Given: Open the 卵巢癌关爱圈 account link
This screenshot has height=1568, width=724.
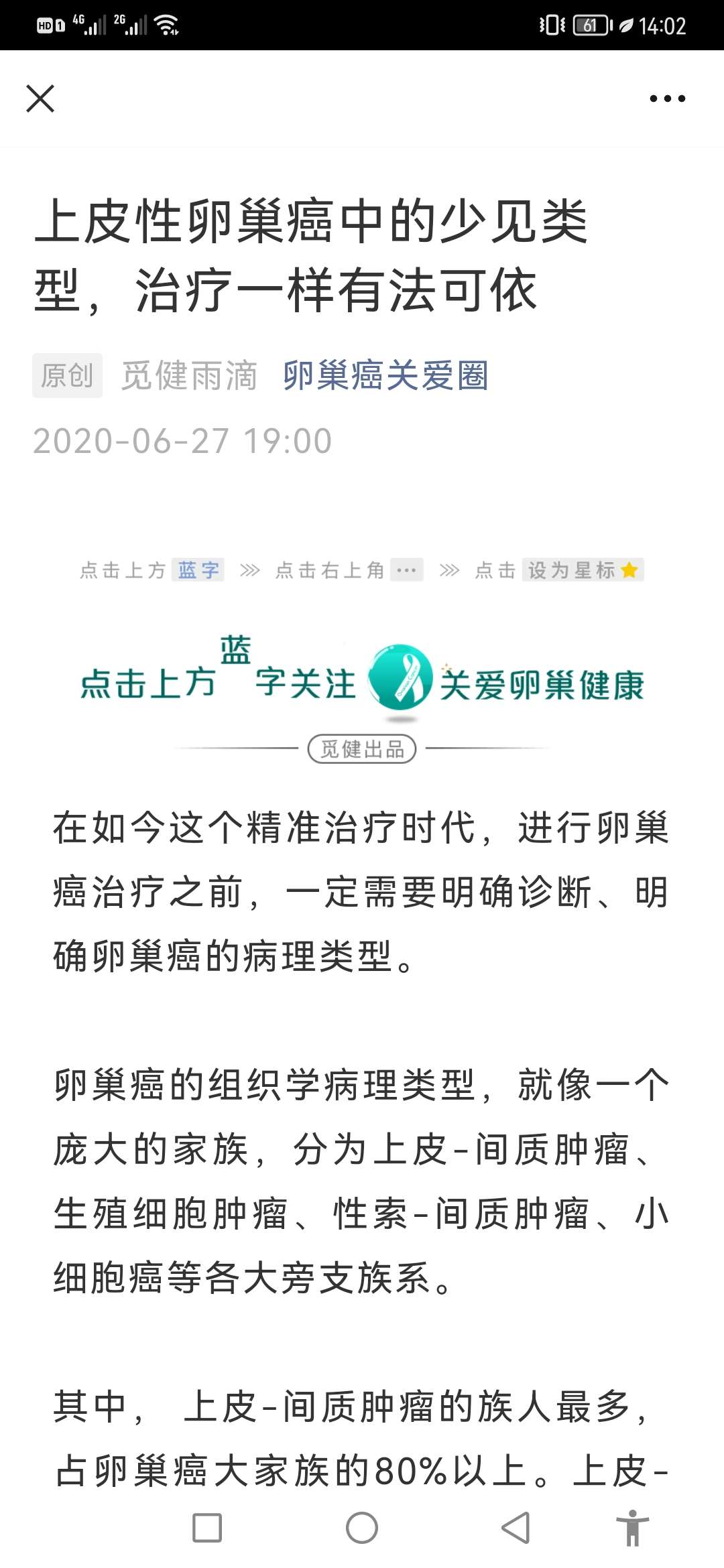Looking at the screenshot, I should coord(385,375).
